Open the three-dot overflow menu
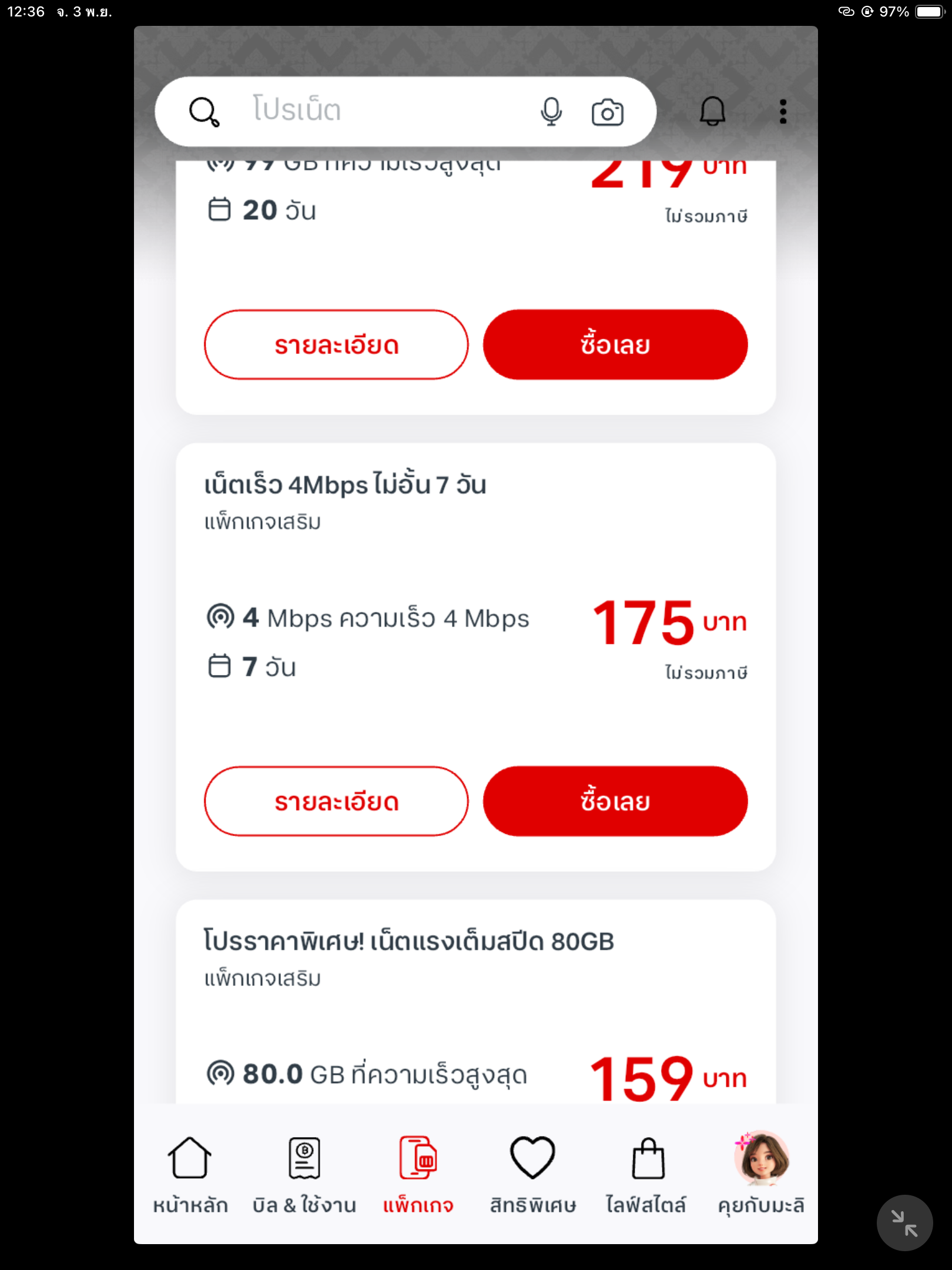Viewport: 952px width, 1270px height. (x=783, y=111)
